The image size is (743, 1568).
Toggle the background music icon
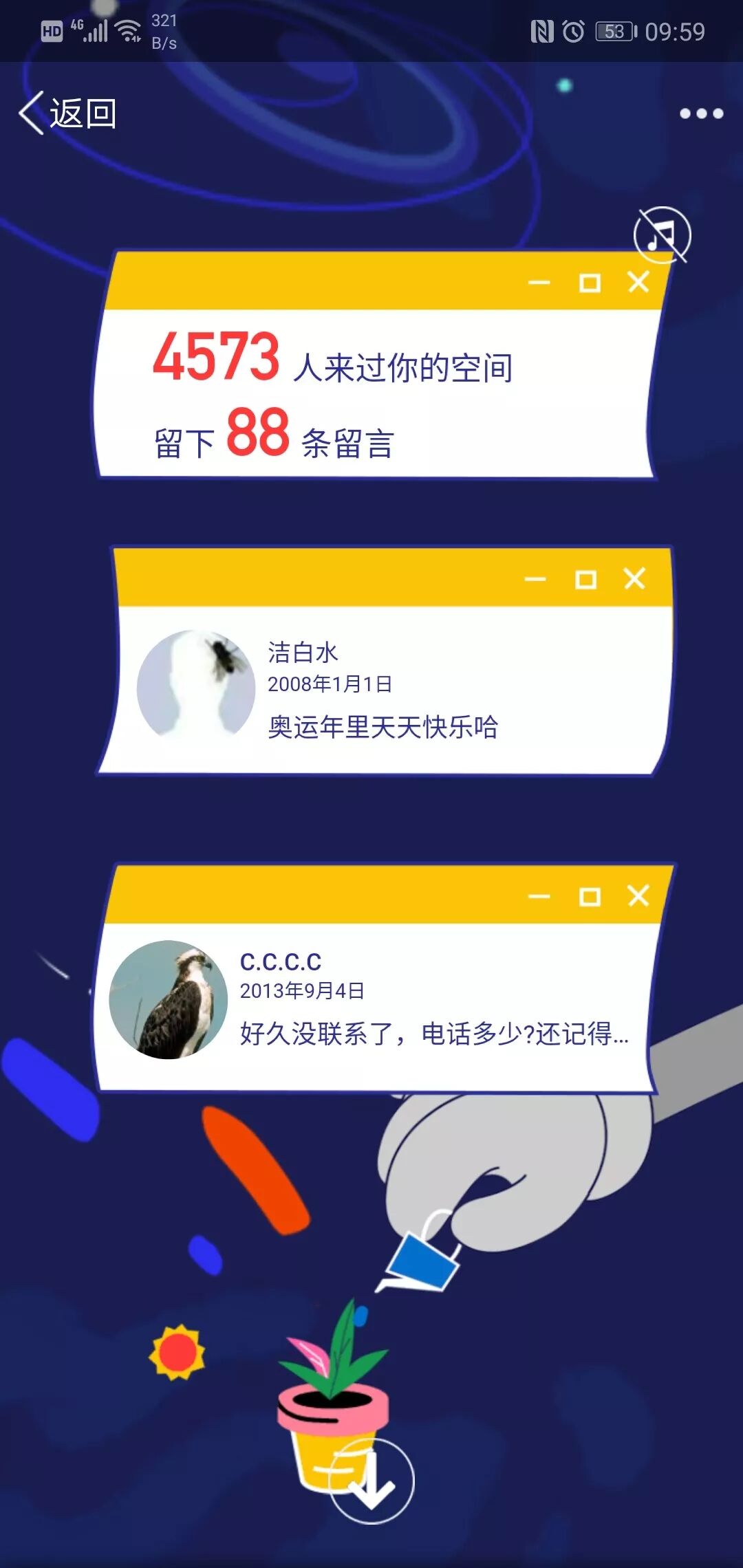point(662,235)
